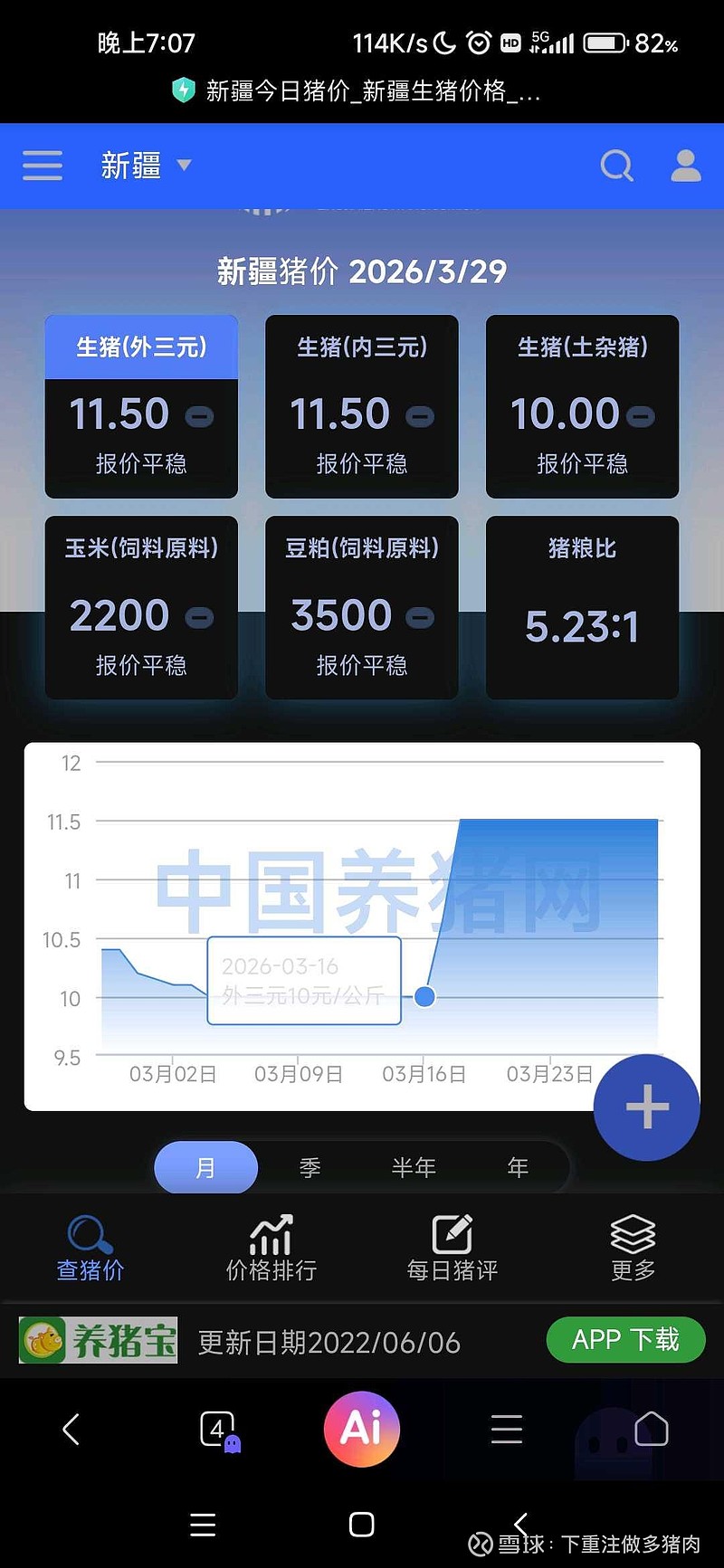Image resolution: width=724 pixels, height=1568 pixels.
Task: Open the search icon
Action: pyautogui.click(x=616, y=166)
